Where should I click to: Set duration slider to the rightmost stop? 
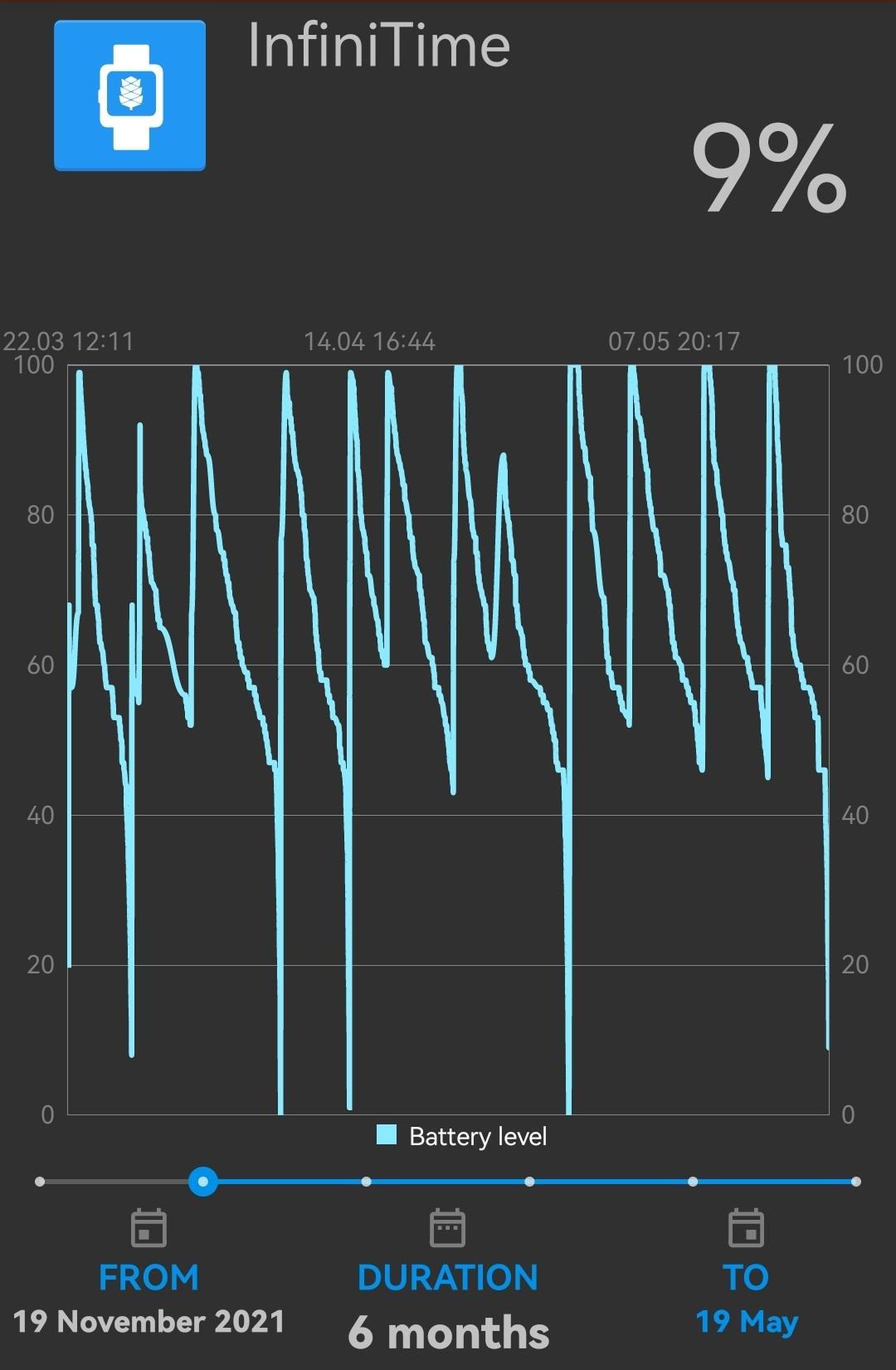pyautogui.click(x=856, y=1182)
